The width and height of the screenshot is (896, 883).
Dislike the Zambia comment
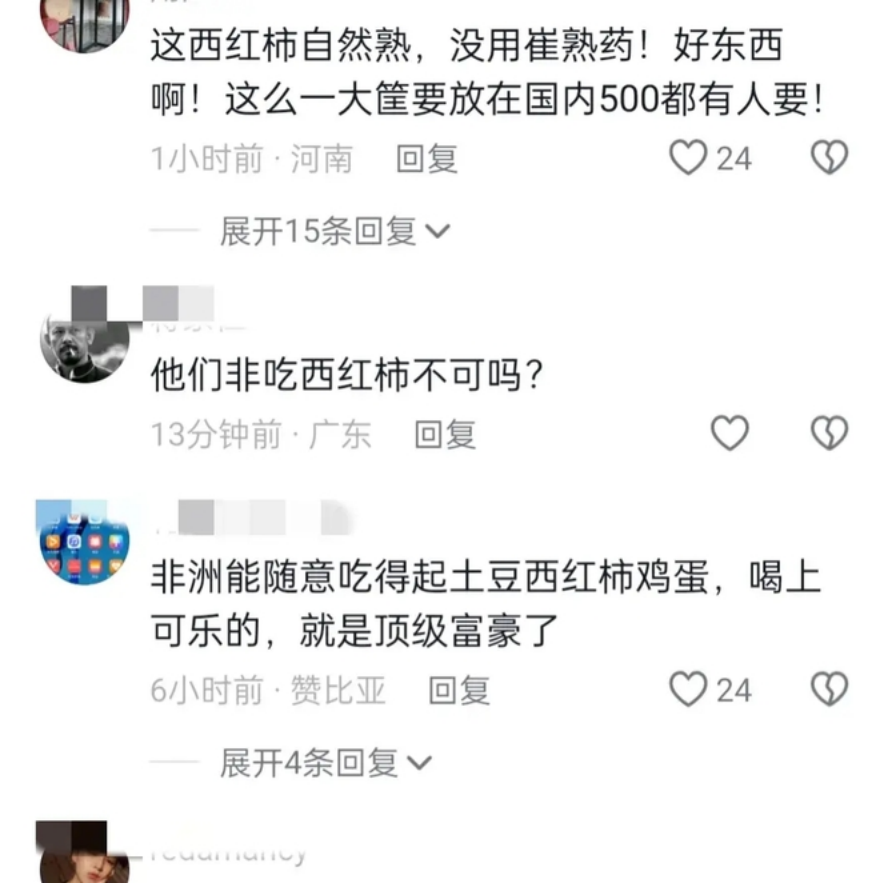click(x=829, y=689)
